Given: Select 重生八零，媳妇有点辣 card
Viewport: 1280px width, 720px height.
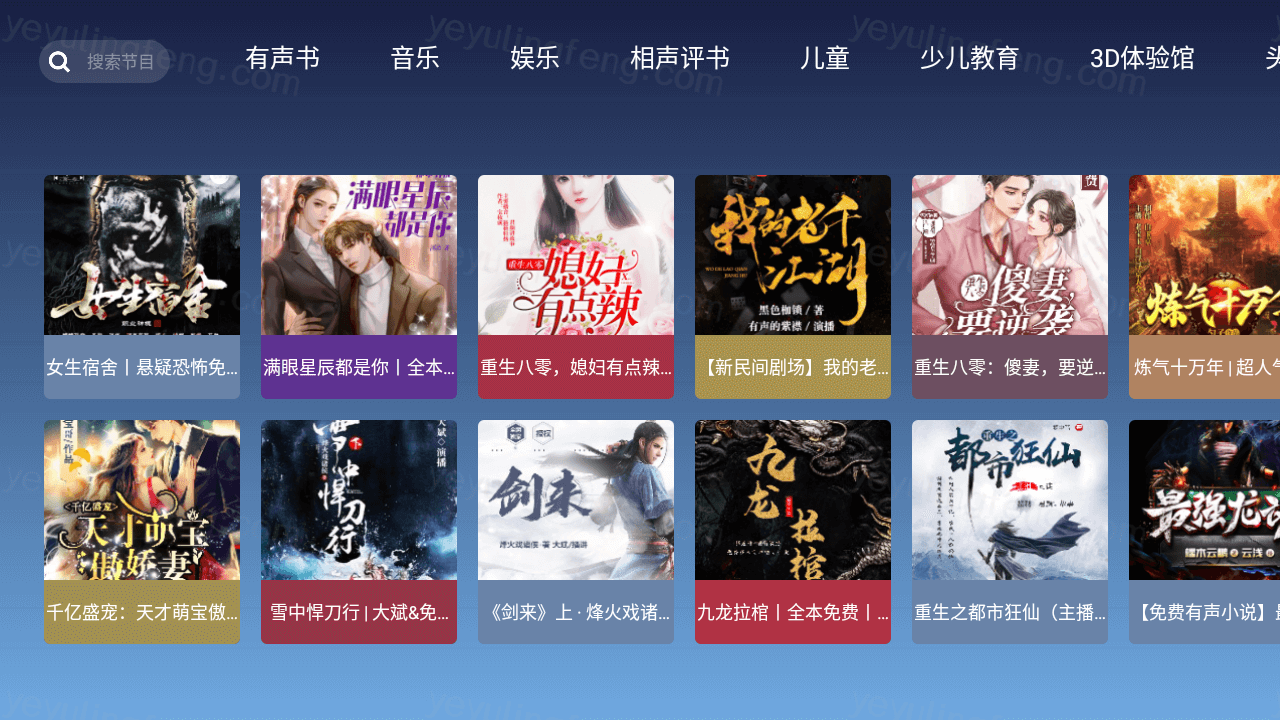Looking at the screenshot, I should coord(576,286).
